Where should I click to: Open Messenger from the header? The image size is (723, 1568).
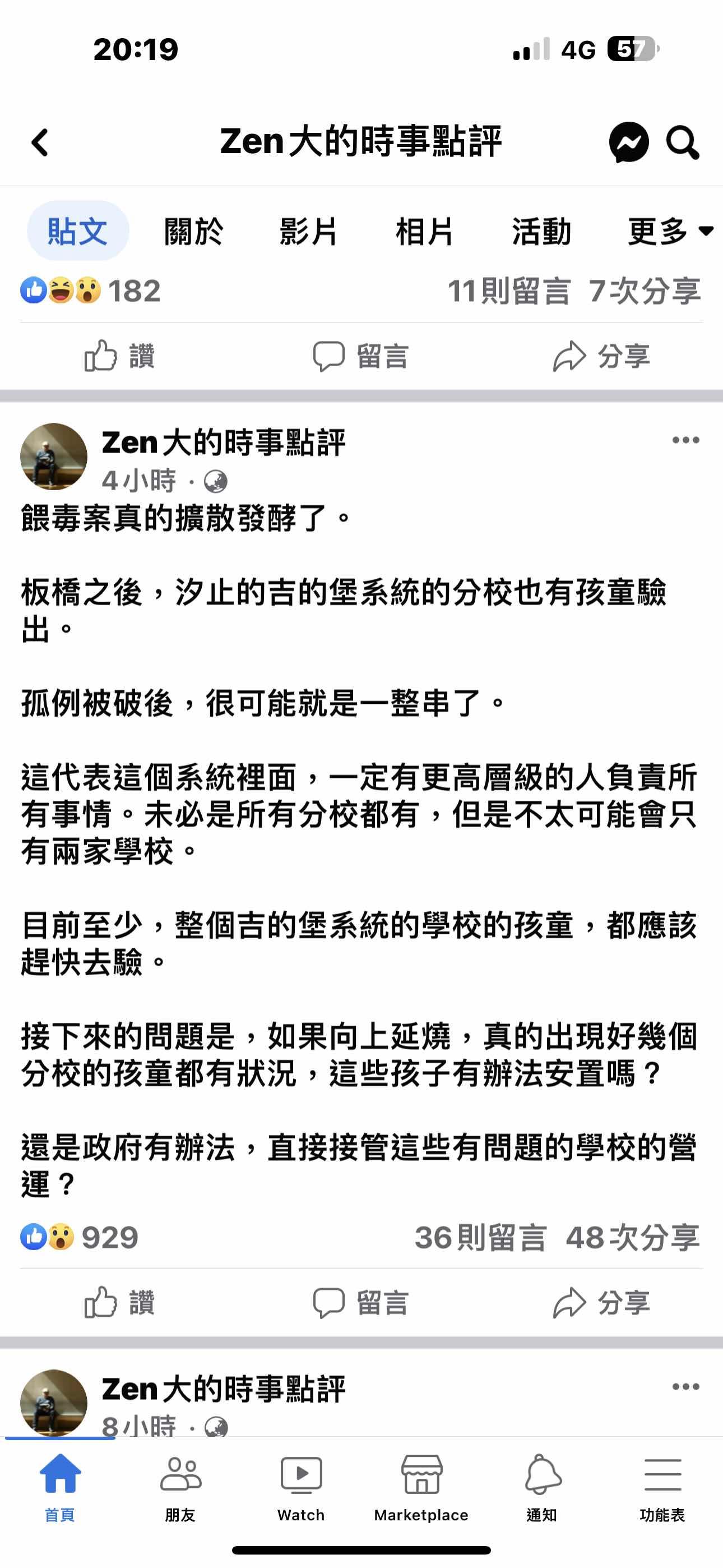[628, 143]
